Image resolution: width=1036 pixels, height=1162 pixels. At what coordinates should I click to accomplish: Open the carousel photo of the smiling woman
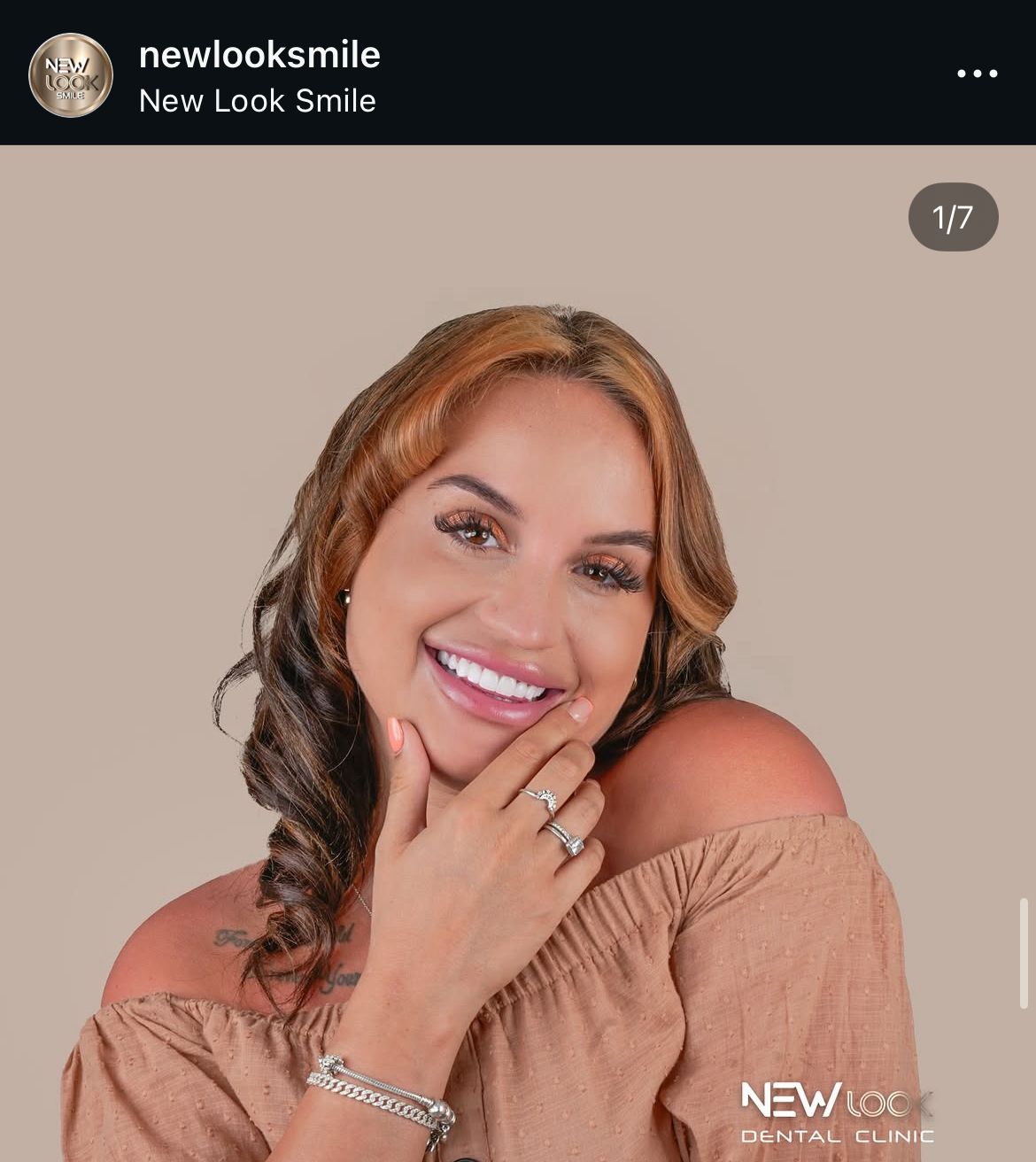(x=518, y=655)
